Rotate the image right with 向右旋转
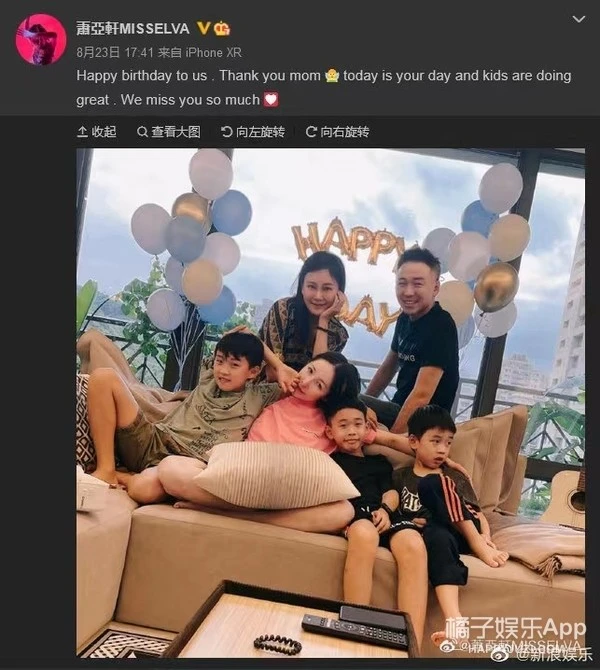The height and width of the screenshot is (670, 600). coord(338,132)
